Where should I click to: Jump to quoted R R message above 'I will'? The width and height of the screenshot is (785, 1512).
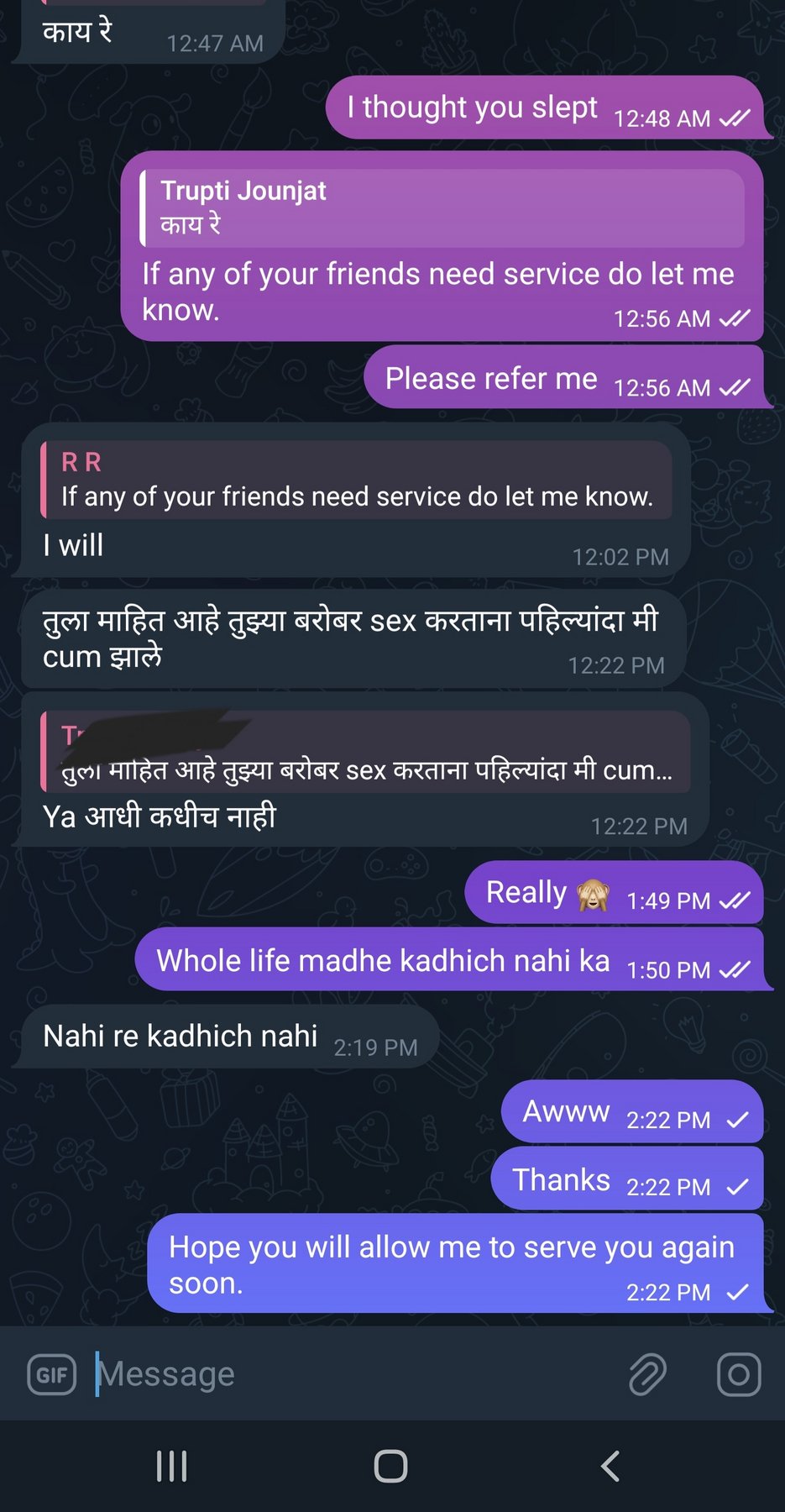click(356, 480)
